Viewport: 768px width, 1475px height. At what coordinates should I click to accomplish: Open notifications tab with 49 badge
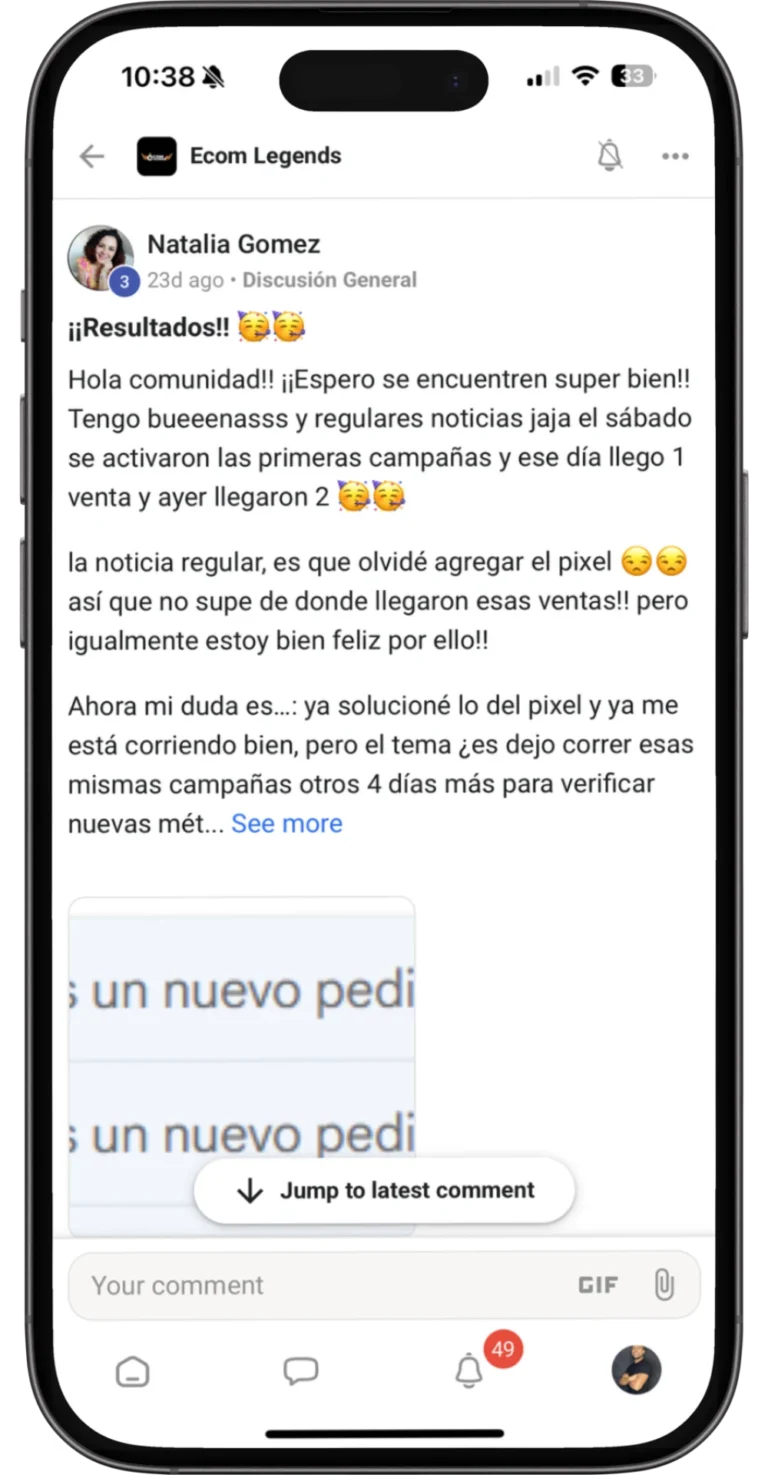click(x=470, y=1372)
